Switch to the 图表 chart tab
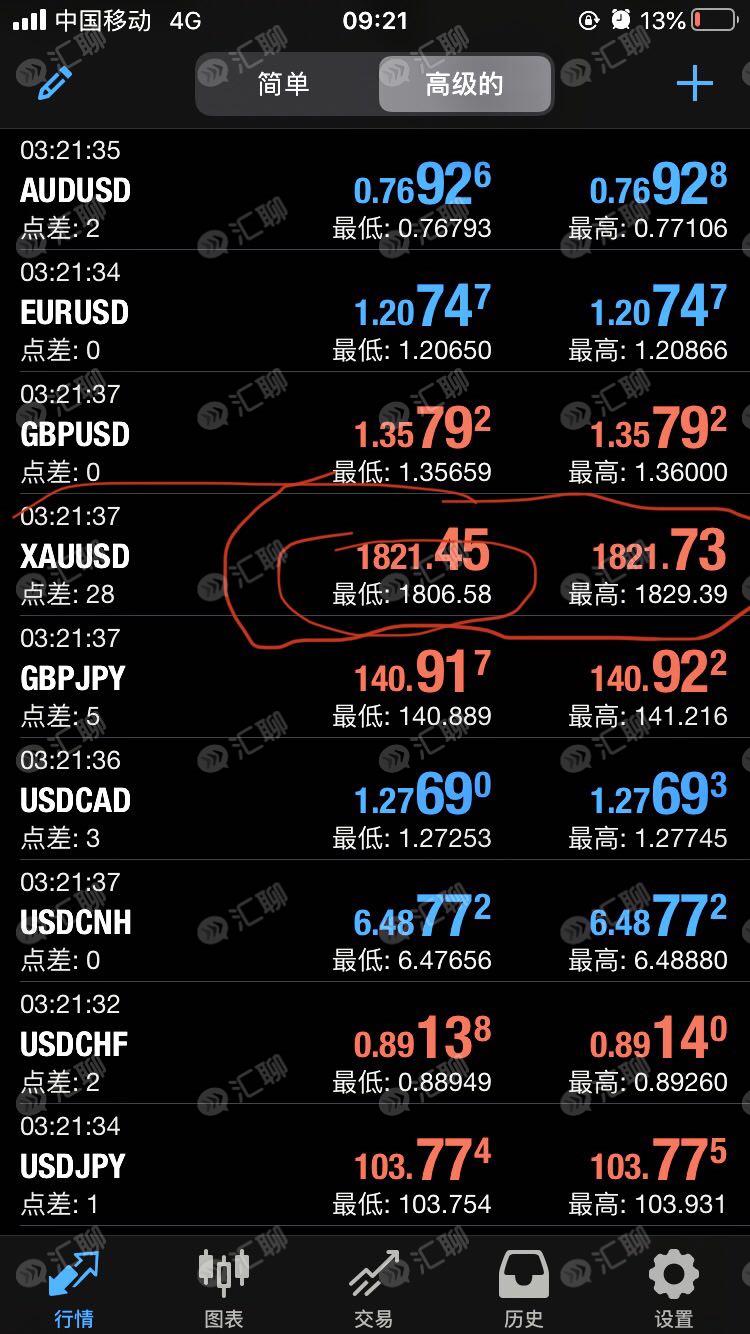 click(224, 1287)
